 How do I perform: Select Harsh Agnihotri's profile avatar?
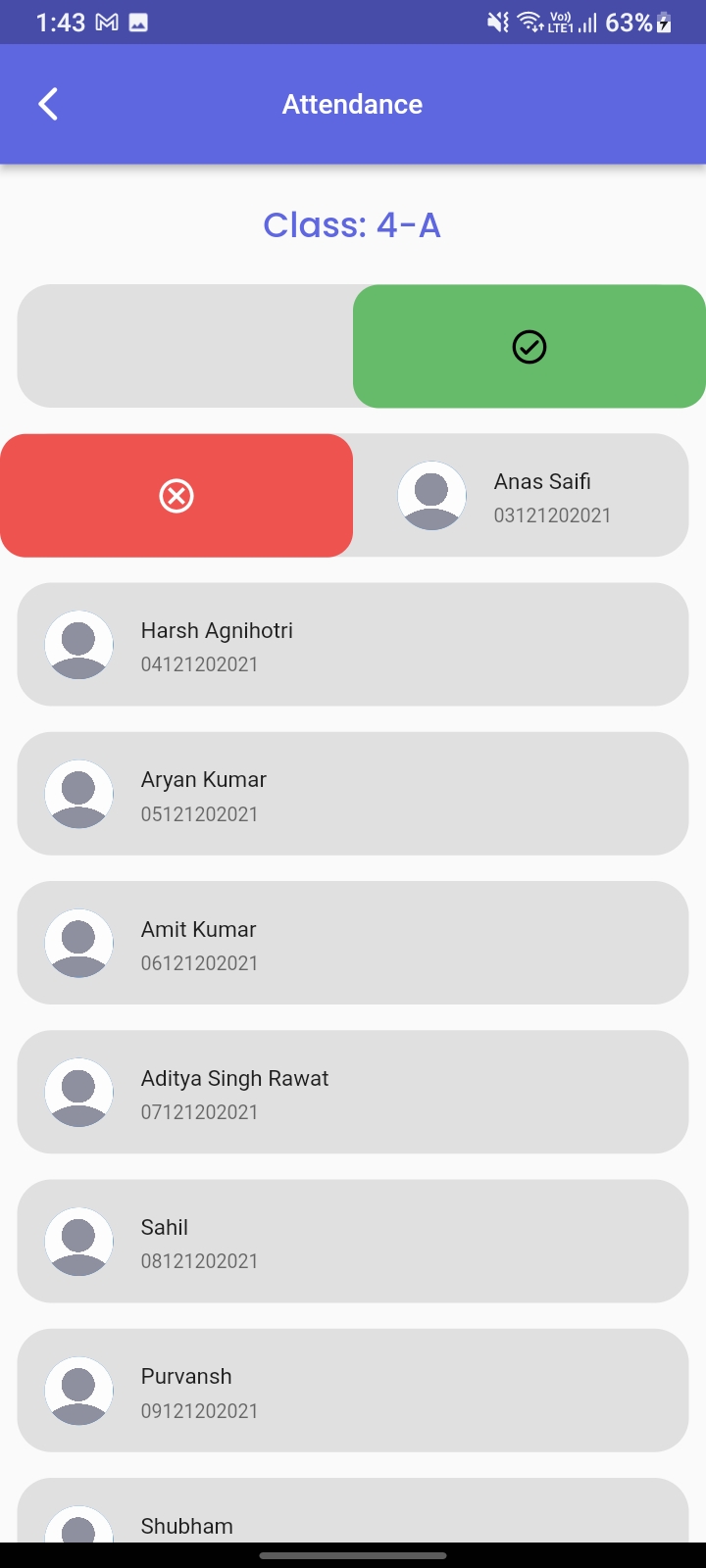tap(78, 645)
